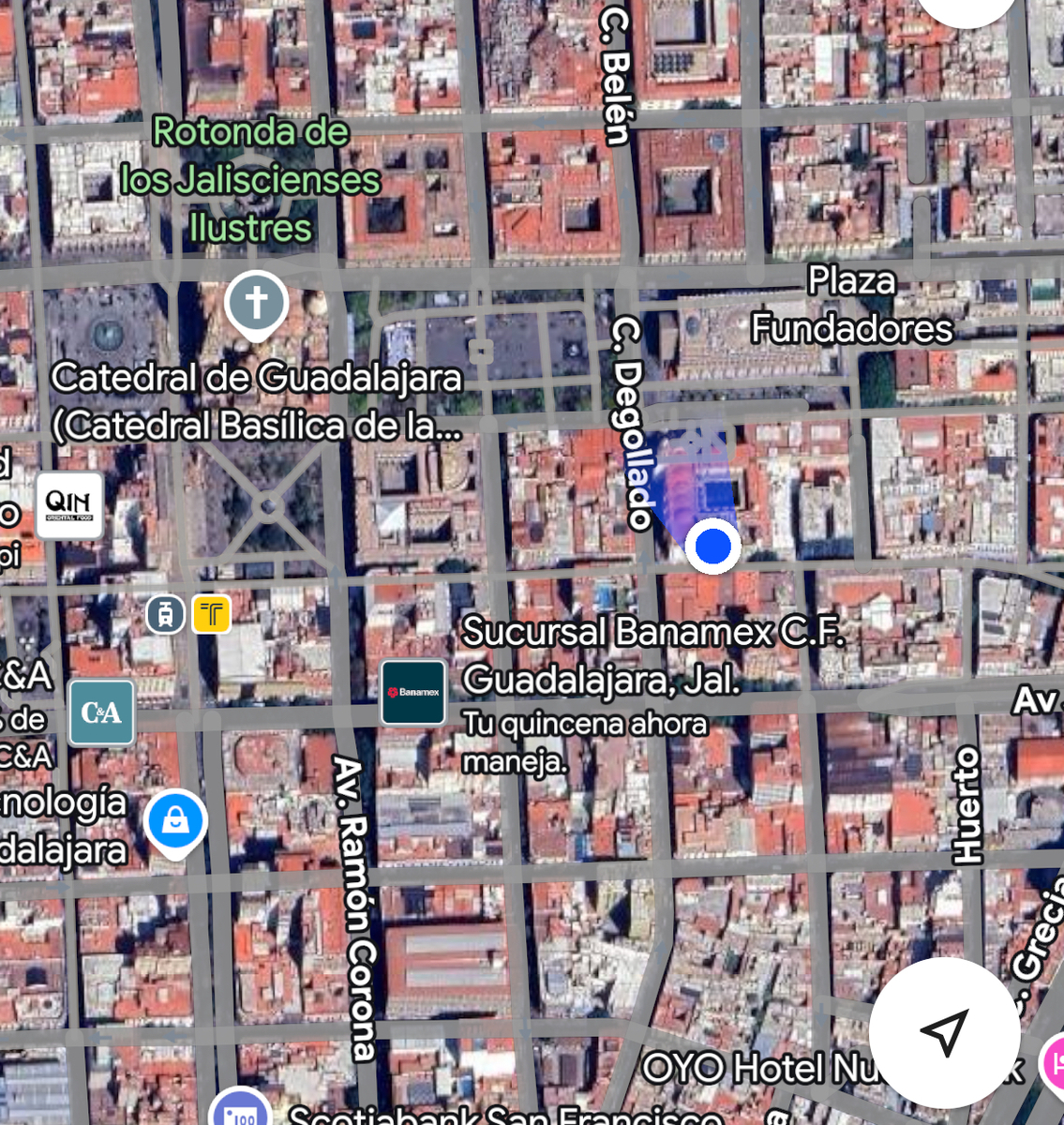1064x1125 pixels.
Task: Open the yellow T transit marker
Action: tap(212, 615)
